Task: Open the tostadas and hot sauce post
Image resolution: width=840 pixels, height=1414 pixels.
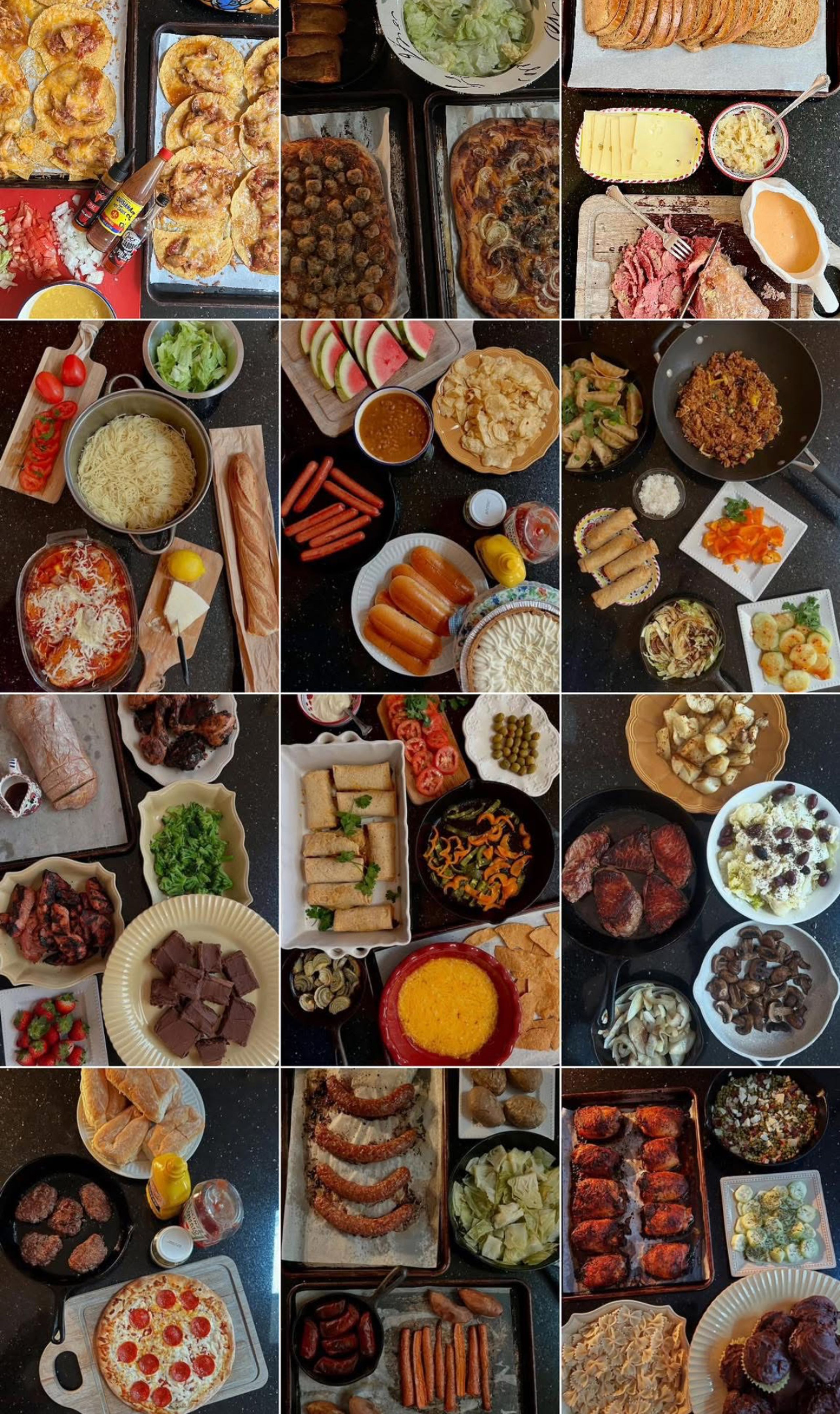Action: [x=139, y=159]
